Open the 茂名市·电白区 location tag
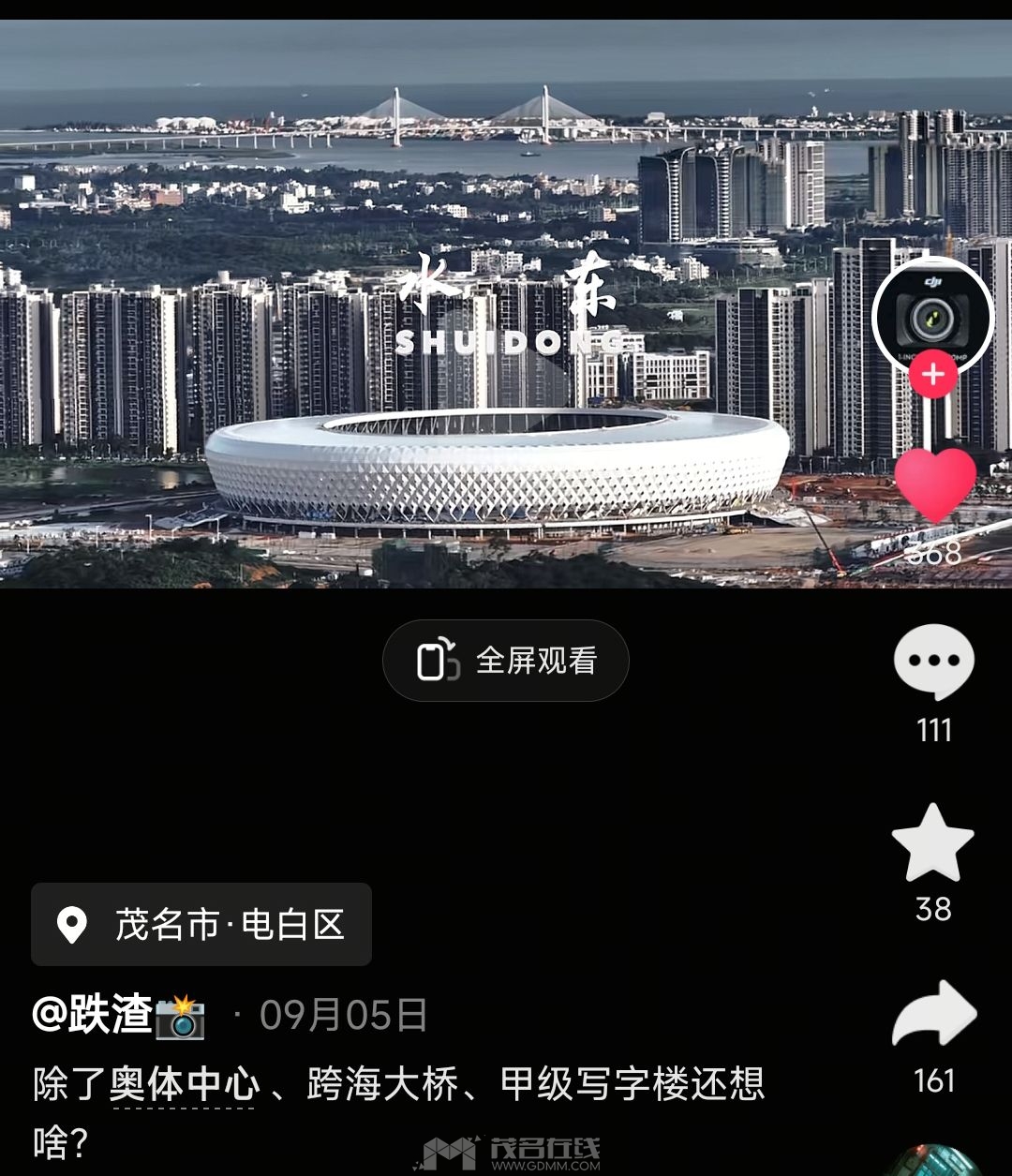 point(202,925)
